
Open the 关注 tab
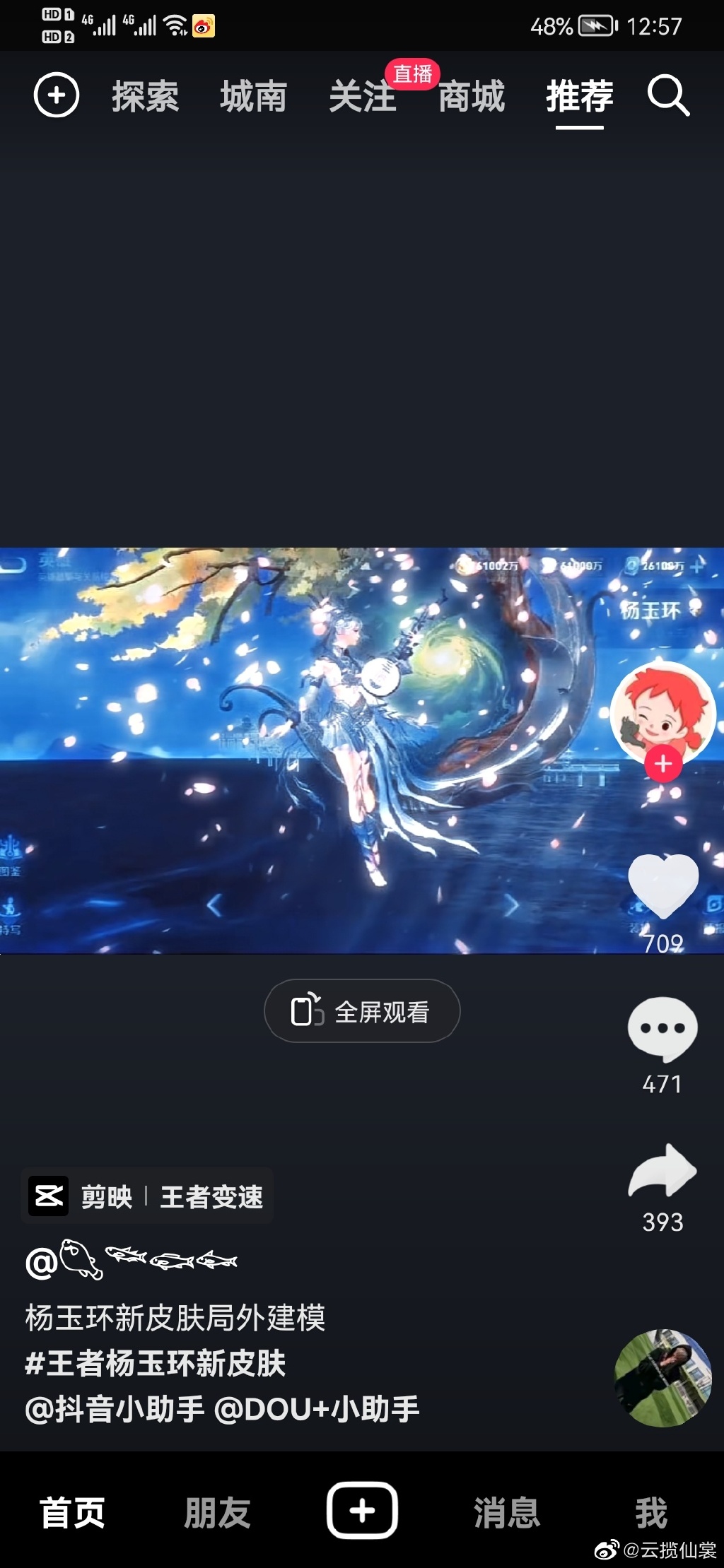click(x=362, y=96)
